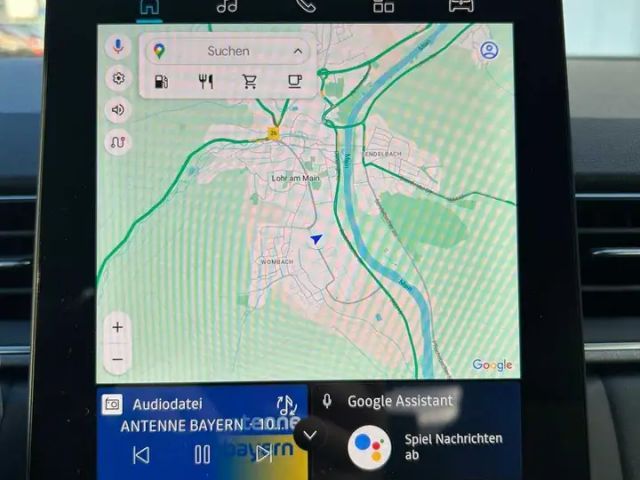Find restaurants nearby
Screen dimensions: 640x480
coord(206,82)
